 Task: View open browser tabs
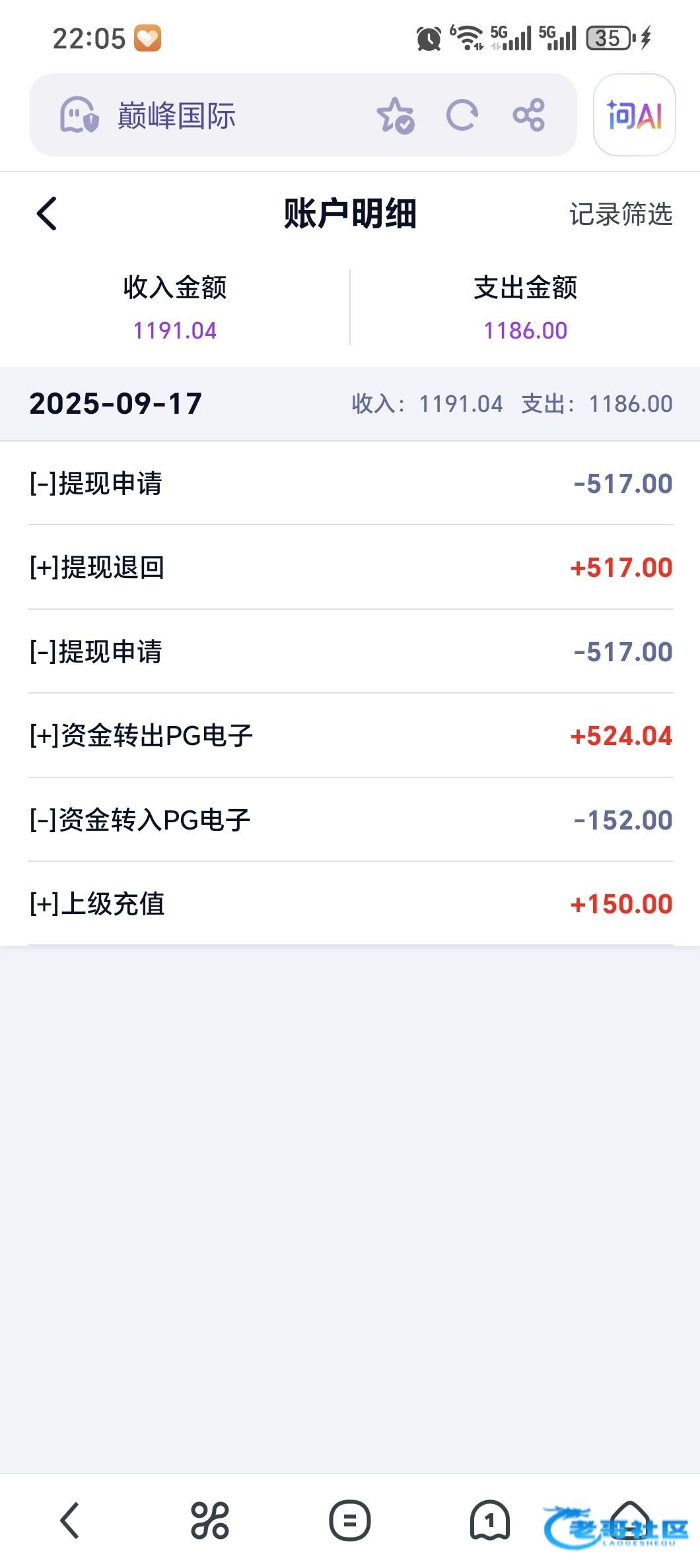pos(489,1520)
